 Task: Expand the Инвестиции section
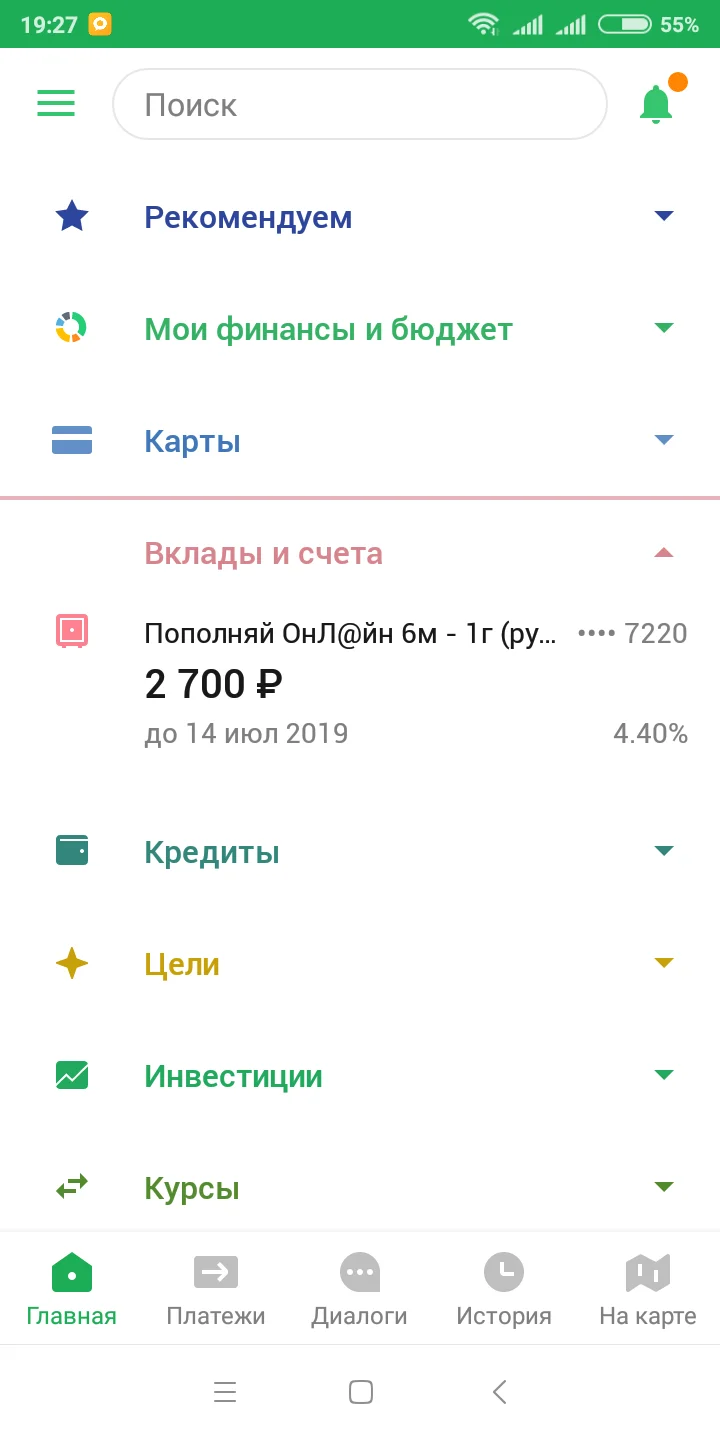[x=664, y=1074]
